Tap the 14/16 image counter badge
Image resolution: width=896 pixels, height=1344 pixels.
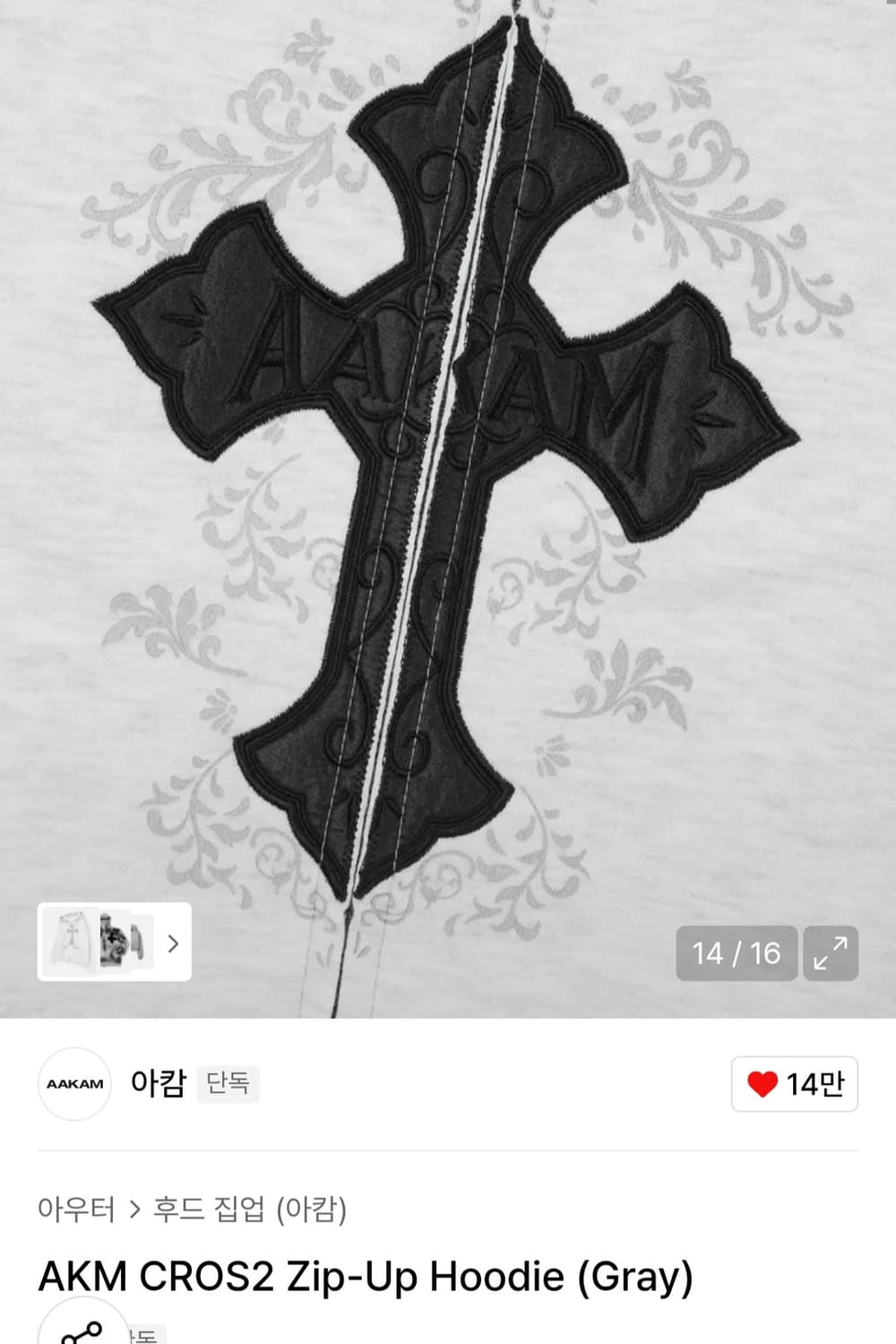(x=736, y=952)
